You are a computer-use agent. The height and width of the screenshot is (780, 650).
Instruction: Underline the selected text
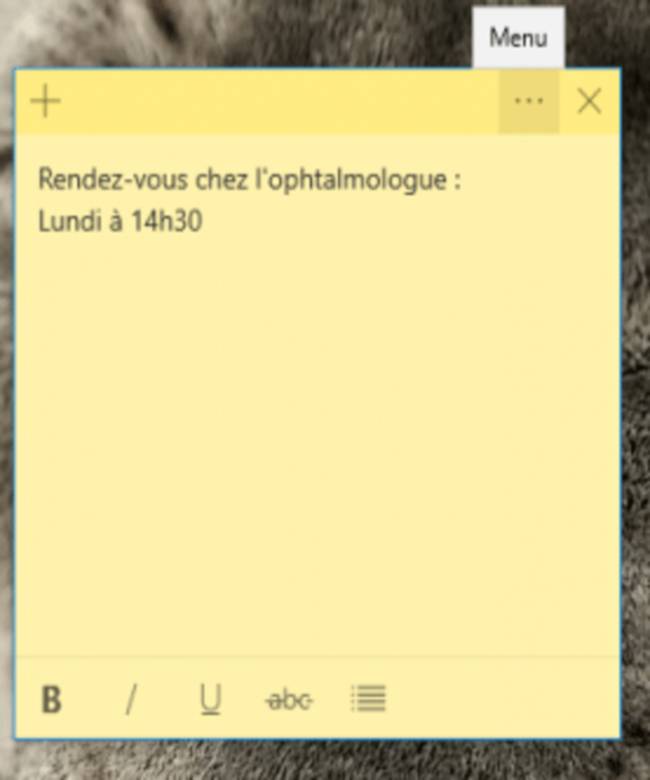tap(210, 699)
